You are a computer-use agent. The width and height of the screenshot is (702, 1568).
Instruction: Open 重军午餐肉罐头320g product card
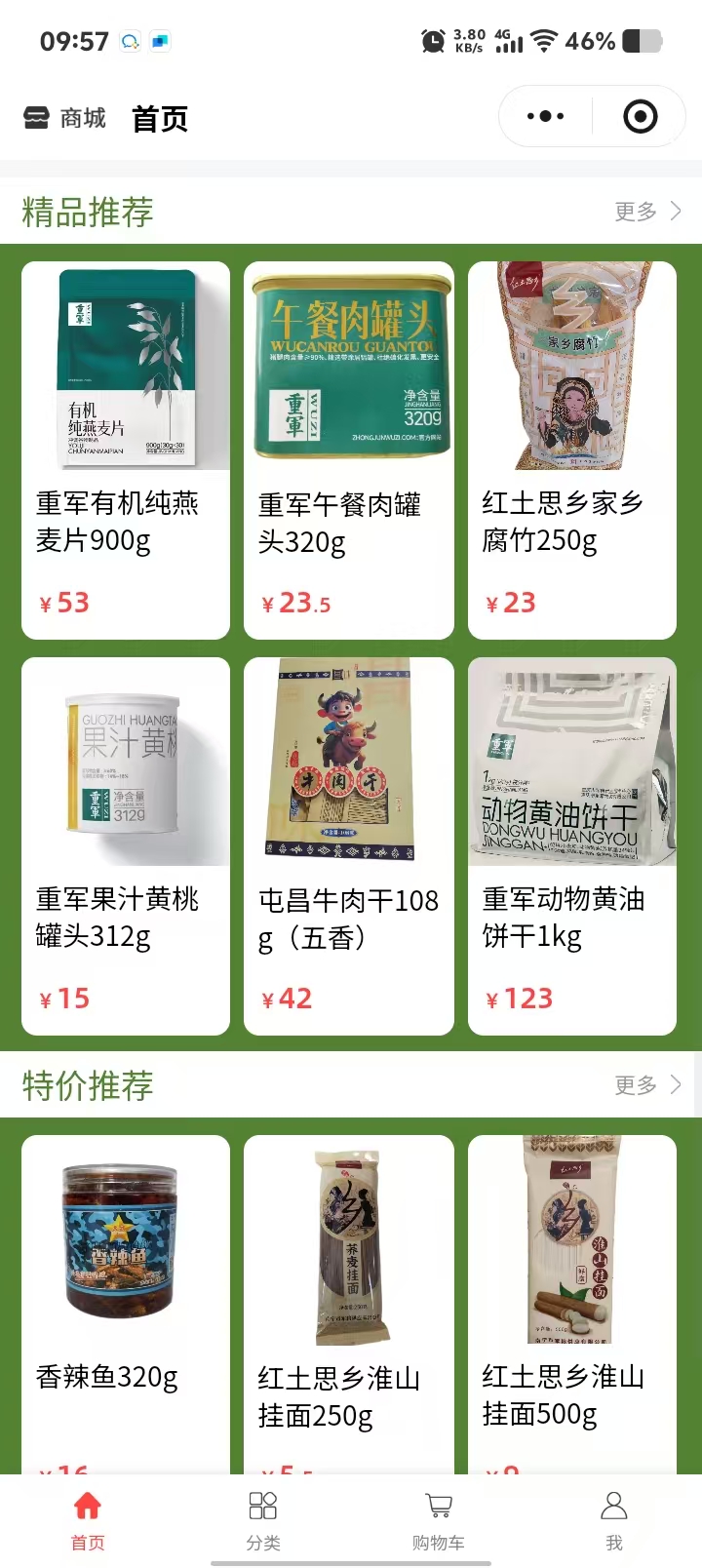point(349,450)
